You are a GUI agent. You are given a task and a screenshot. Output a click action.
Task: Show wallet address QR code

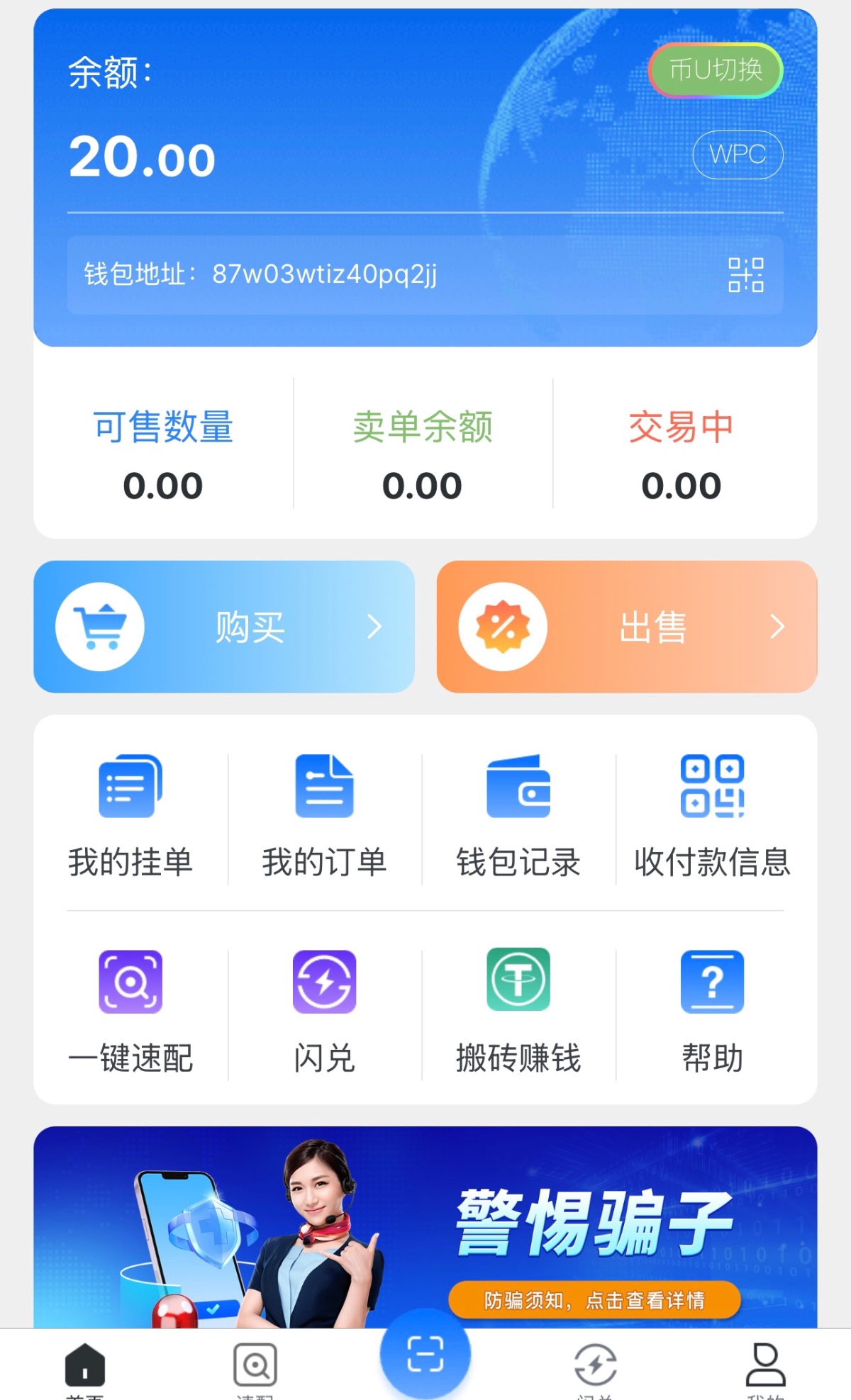click(746, 275)
